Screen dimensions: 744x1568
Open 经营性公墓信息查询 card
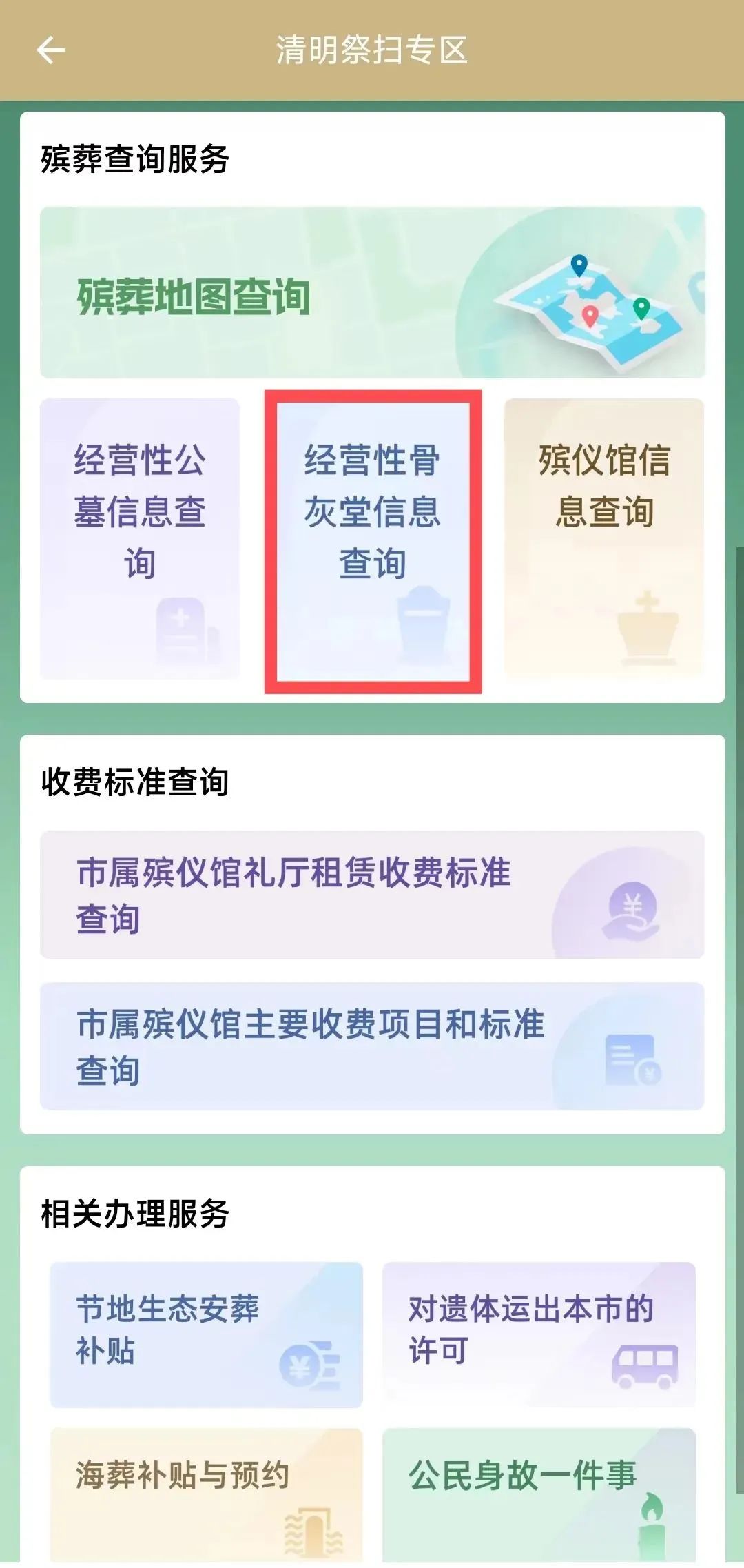click(140, 538)
